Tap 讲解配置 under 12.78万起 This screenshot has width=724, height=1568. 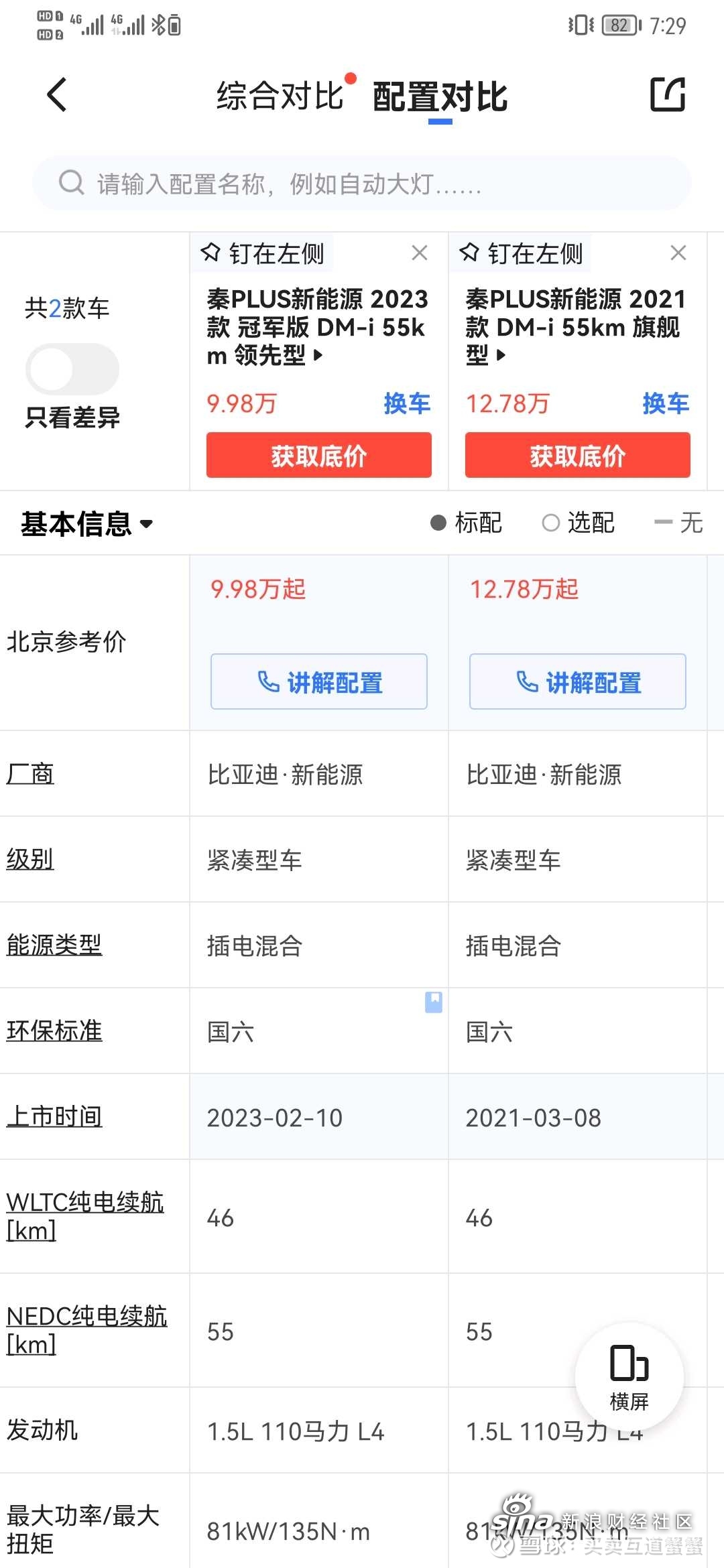click(x=578, y=681)
